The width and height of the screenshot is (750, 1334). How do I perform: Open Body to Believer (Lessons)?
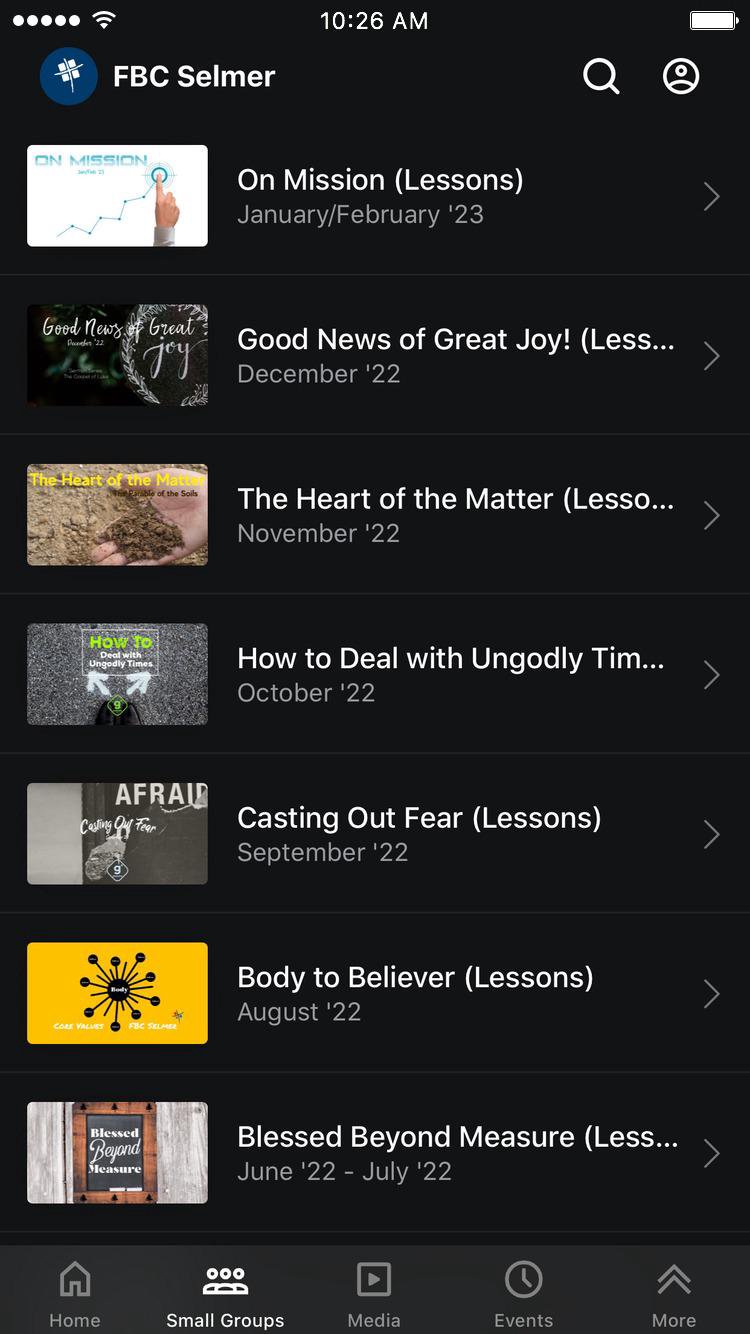pyautogui.click(x=380, y=994)
